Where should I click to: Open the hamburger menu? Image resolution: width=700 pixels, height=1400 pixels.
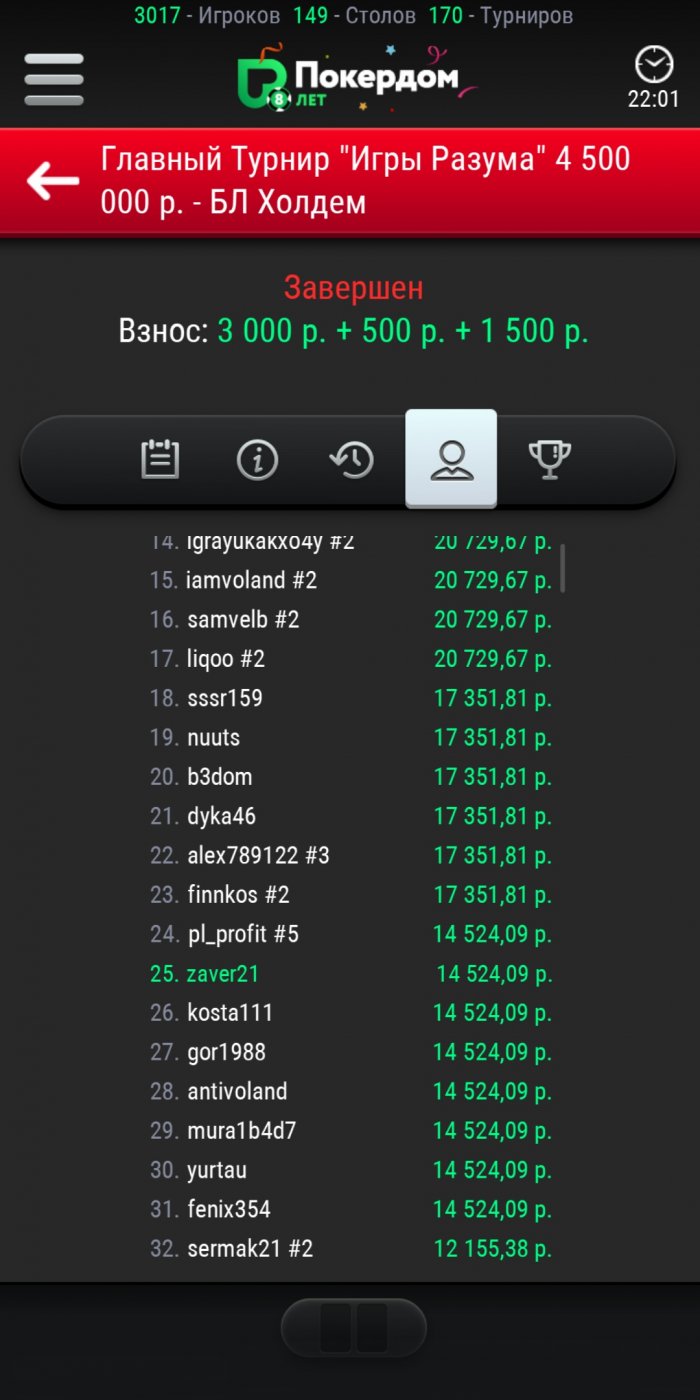click(54, 79)
